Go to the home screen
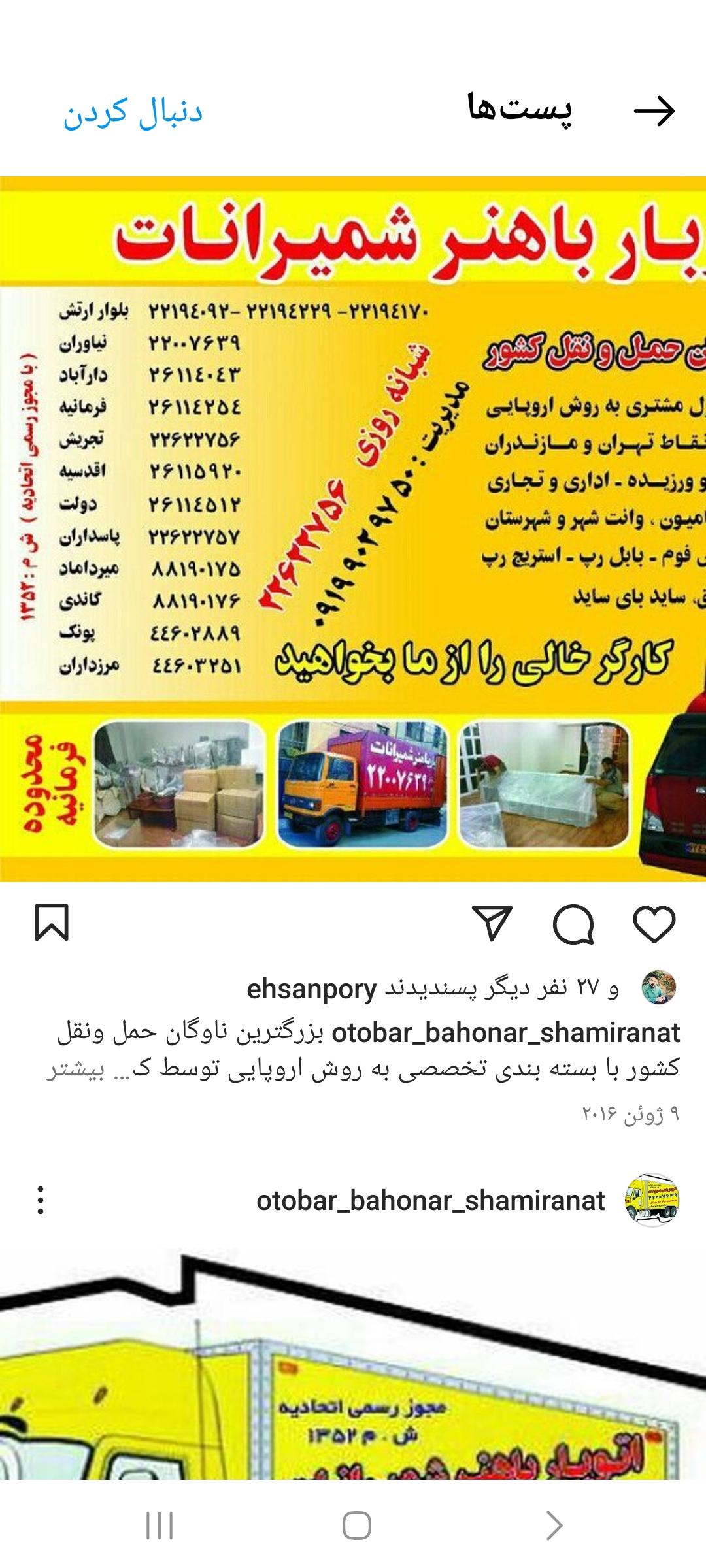706x1568 pixels. 356,1526
